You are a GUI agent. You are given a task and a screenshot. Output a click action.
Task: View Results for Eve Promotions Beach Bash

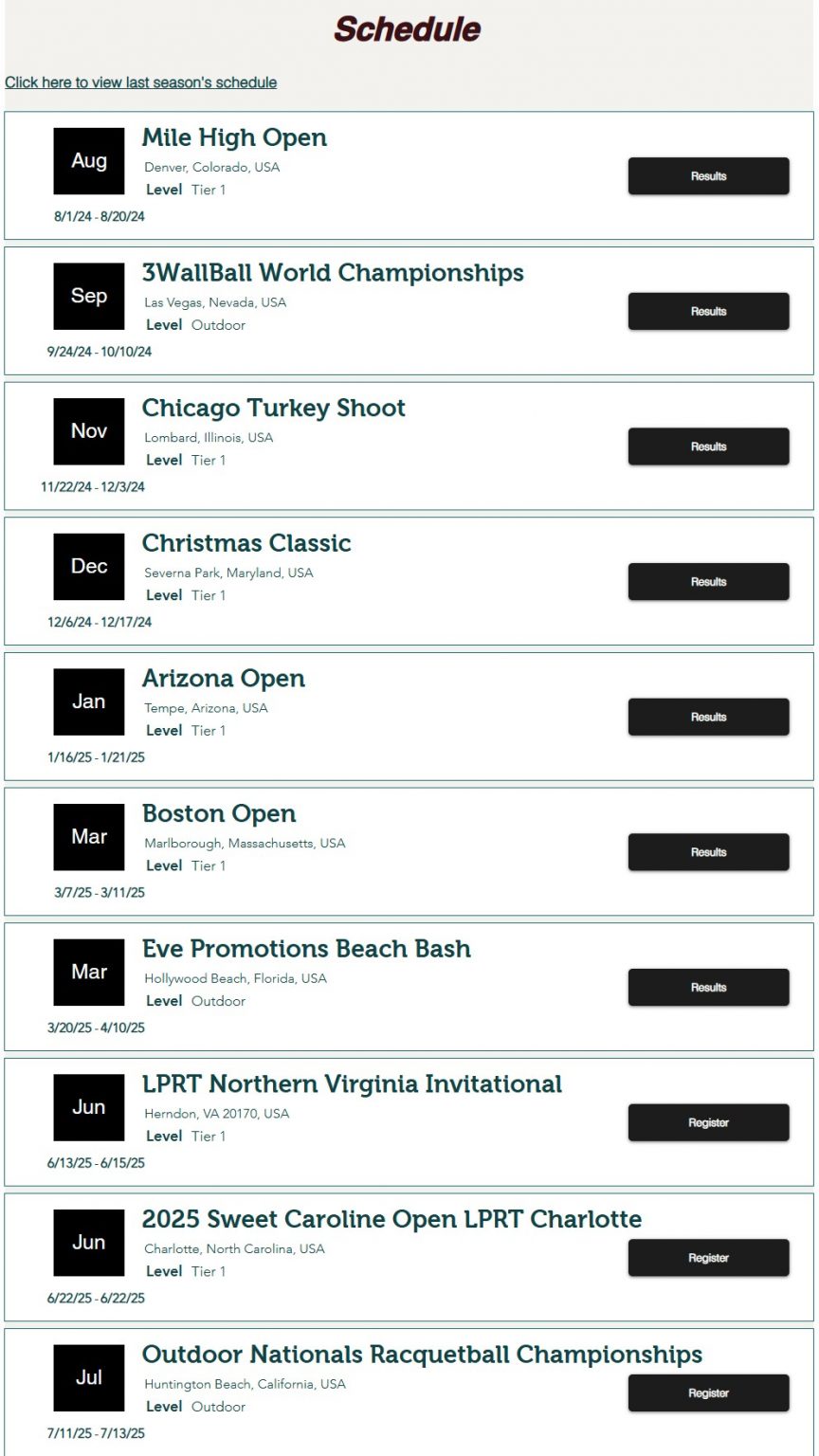click(708, 987)
